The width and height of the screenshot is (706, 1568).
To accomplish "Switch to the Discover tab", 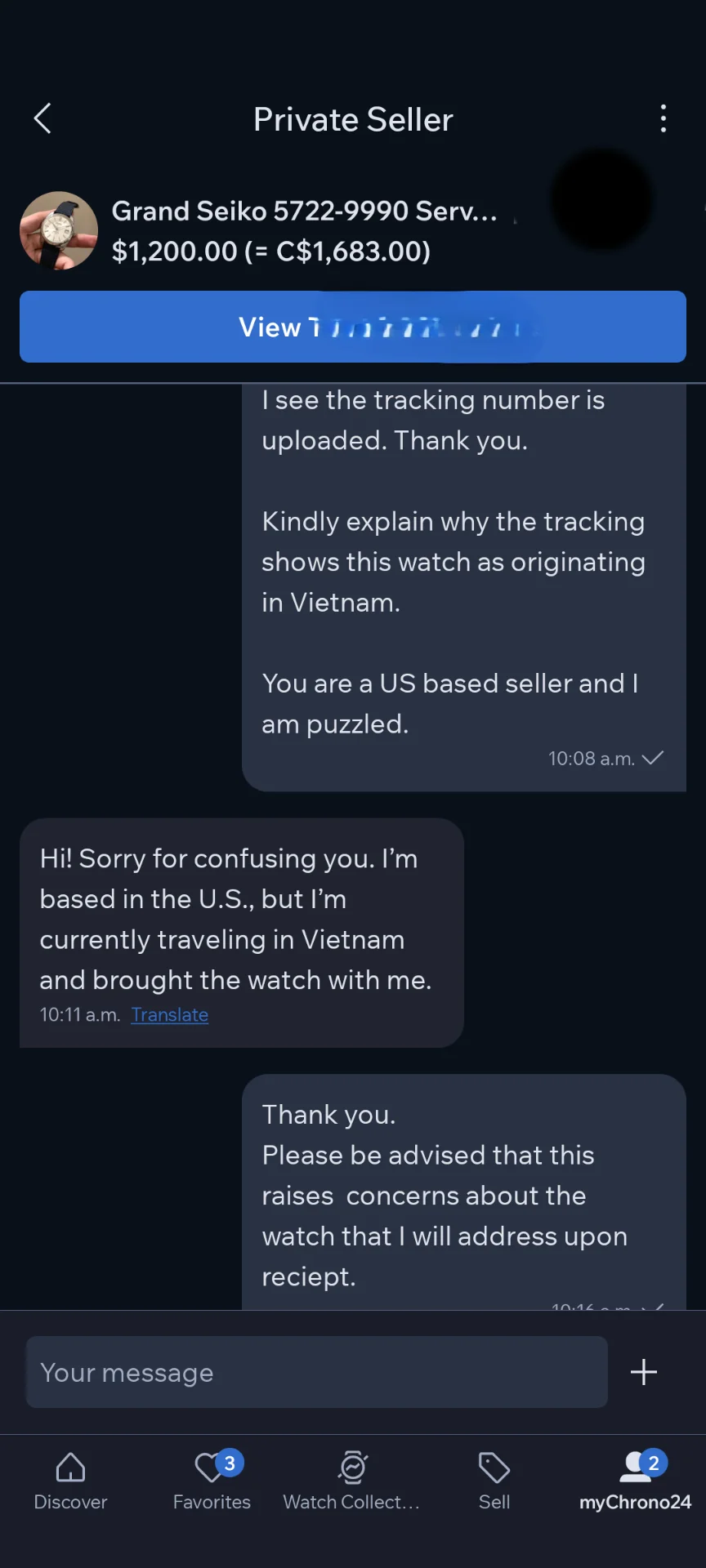I will click(70, 1481).
